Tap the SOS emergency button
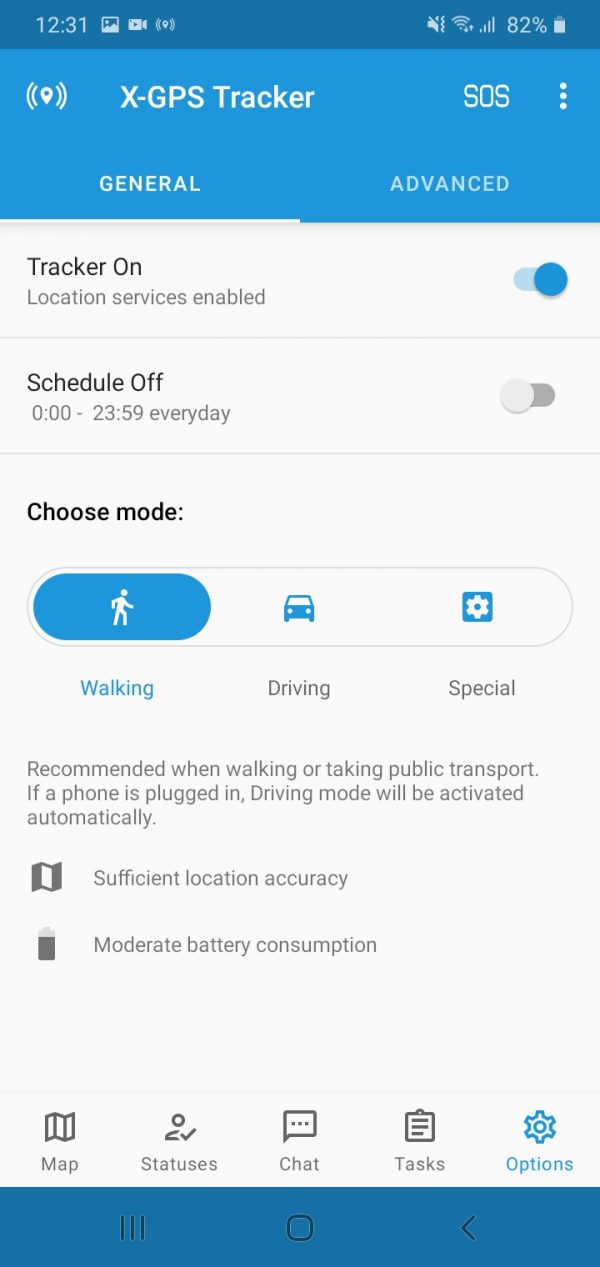The height and width of the screenshot is (1267, 600). (486, 97)
